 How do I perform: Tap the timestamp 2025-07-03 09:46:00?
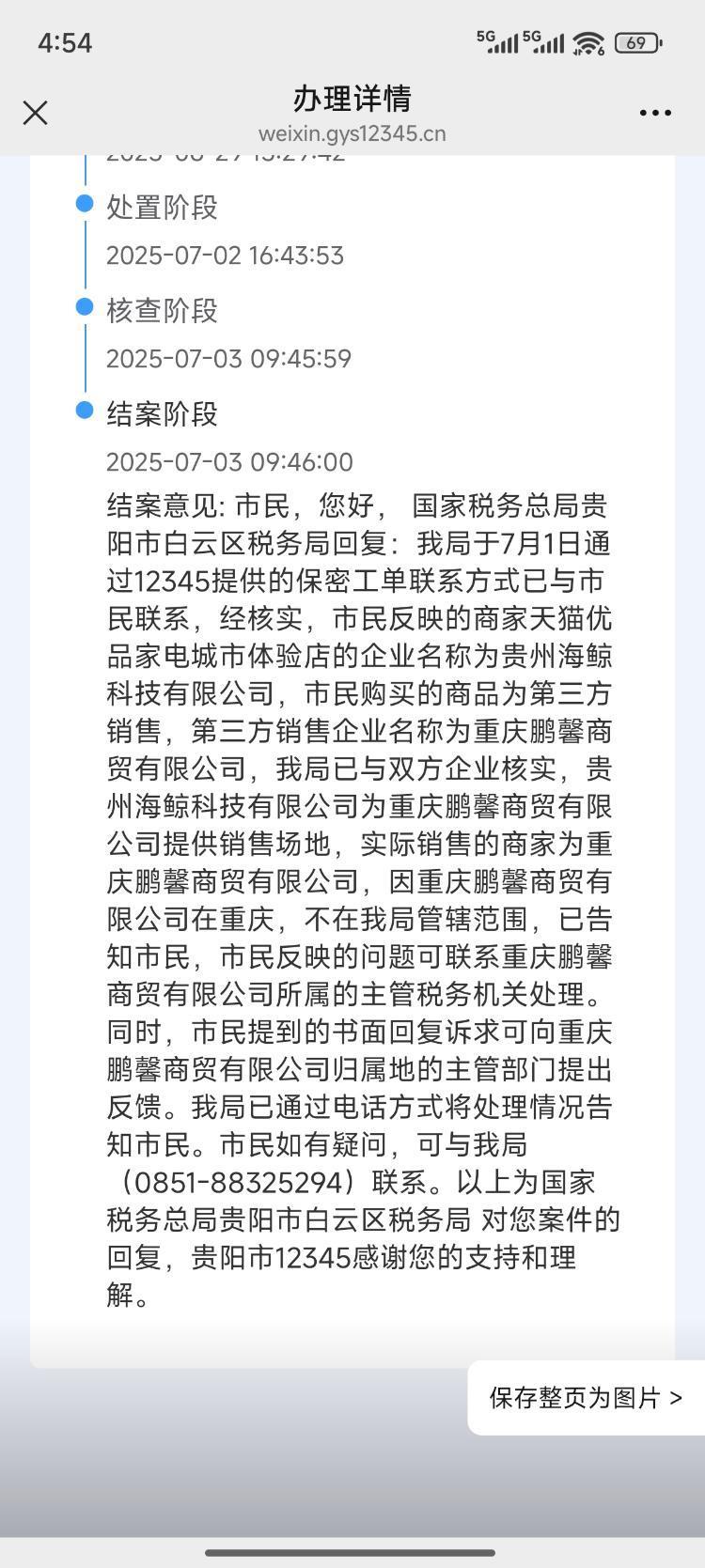[x=228, y=461]
